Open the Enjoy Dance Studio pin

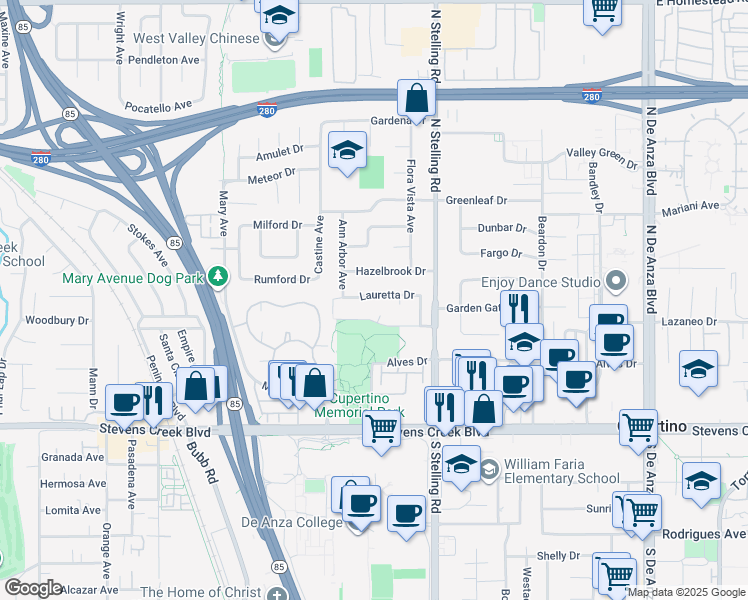[616, 283]
